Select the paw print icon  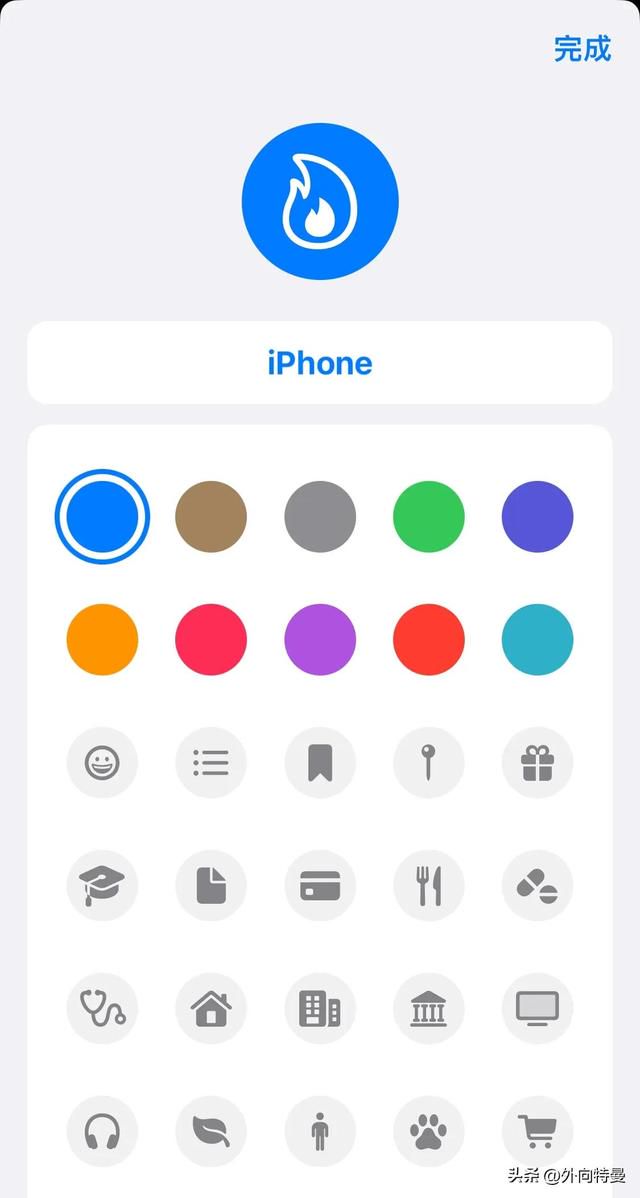tap(428, 1132)
